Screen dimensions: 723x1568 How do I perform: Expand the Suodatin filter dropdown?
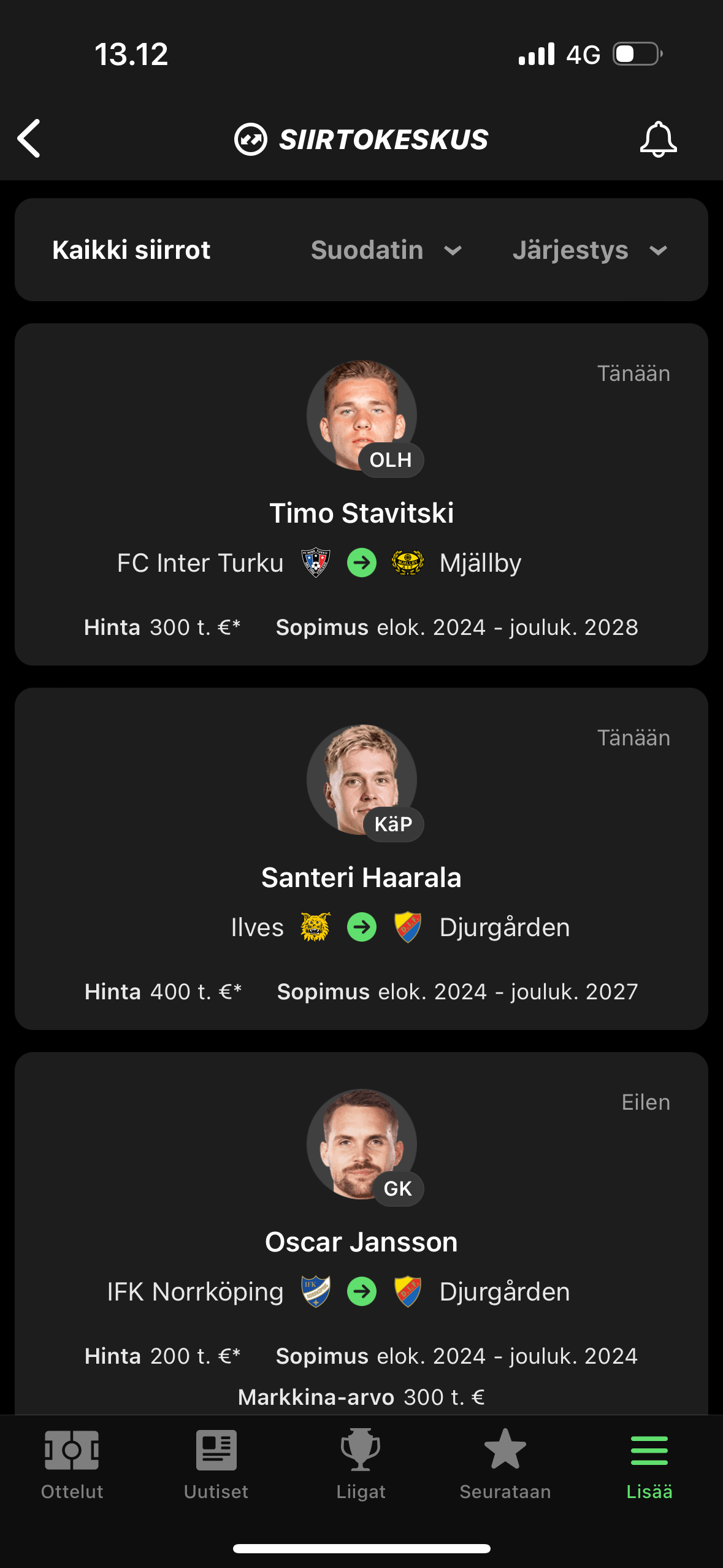click(x=386, y=250)
